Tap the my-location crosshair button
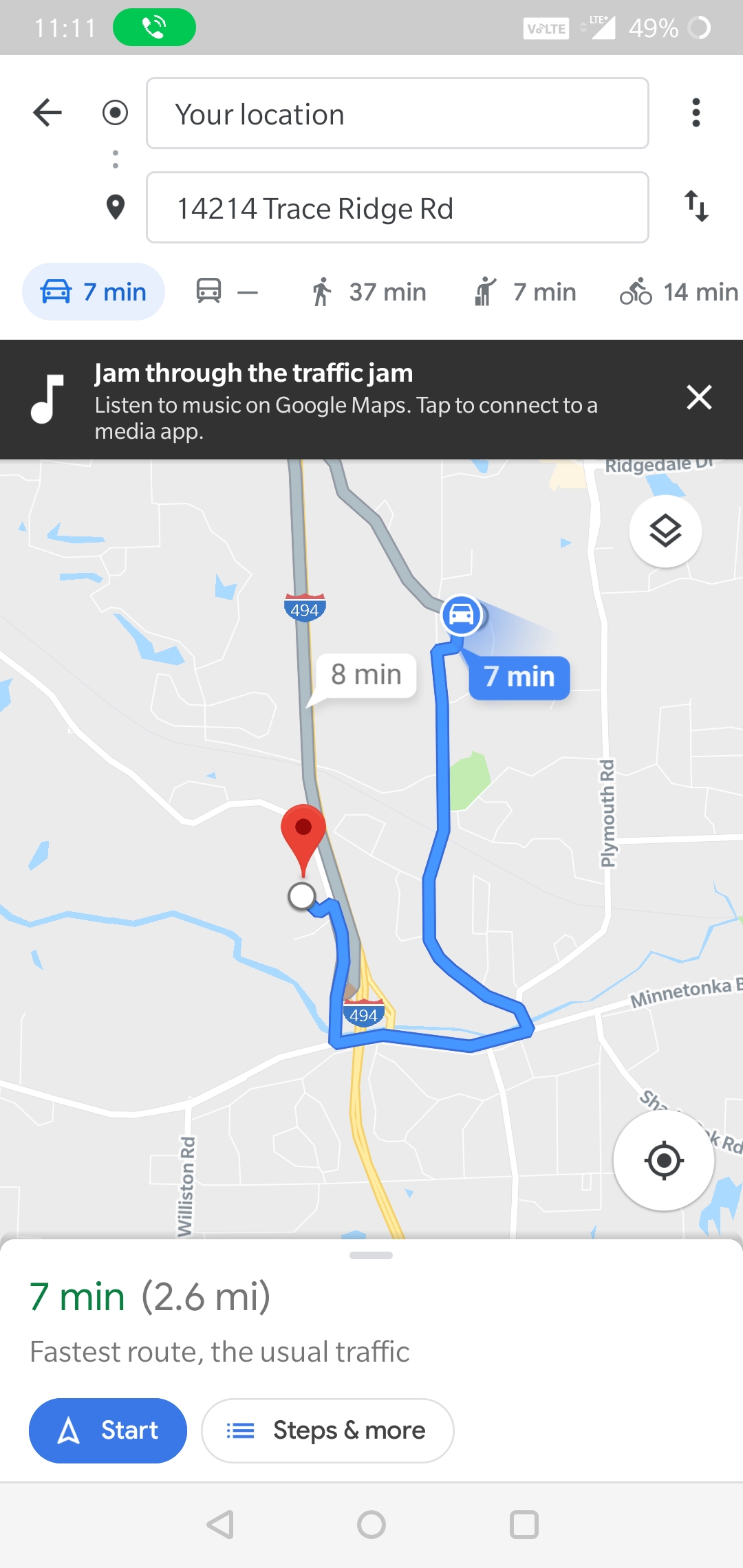Viewport: 743px width, 1568px height. (665, 1160)
